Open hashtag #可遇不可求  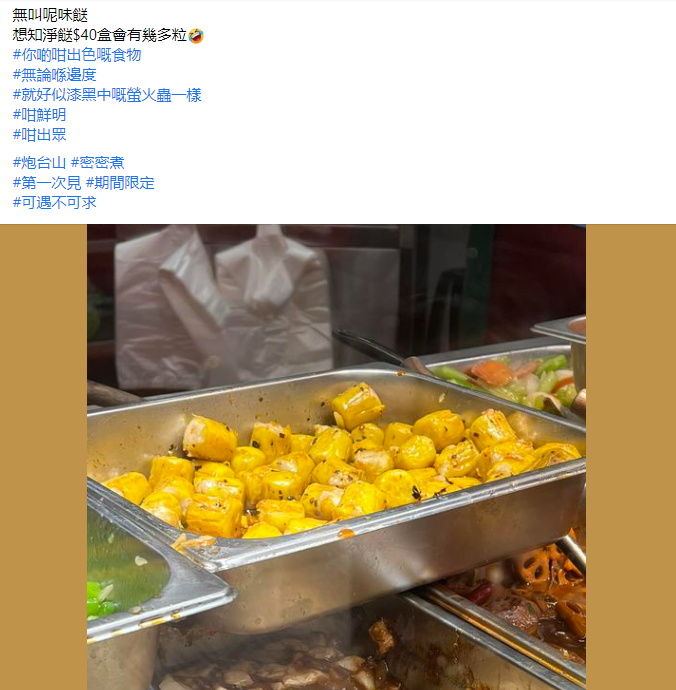click(x=54, y=202)
